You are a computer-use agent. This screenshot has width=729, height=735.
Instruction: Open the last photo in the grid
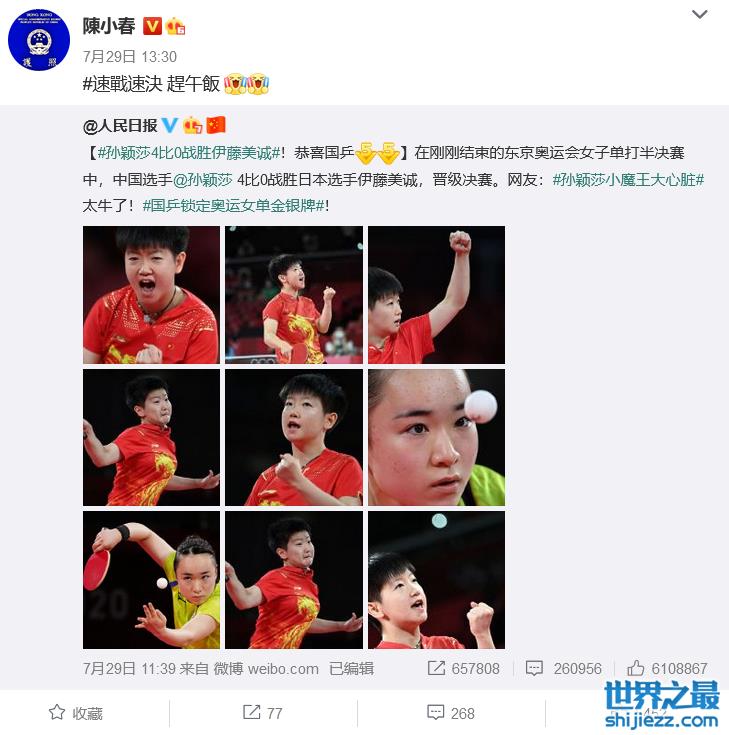coord(436,580)
